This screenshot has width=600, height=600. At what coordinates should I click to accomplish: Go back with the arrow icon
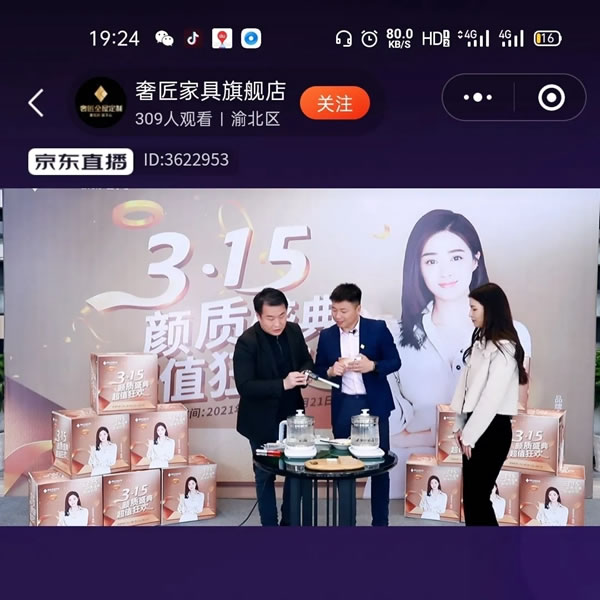click(x=36, y=102)
